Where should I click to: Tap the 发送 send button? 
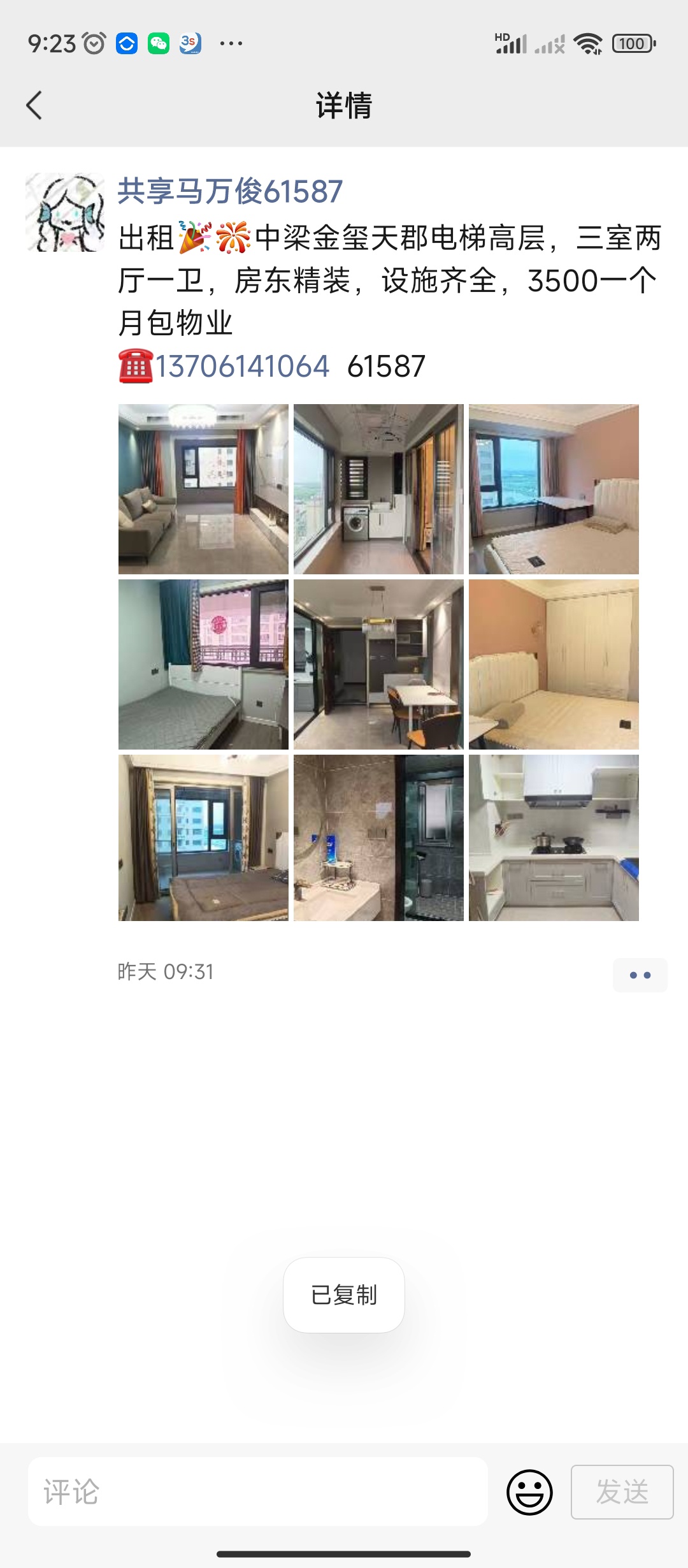tap(622, 1492)
